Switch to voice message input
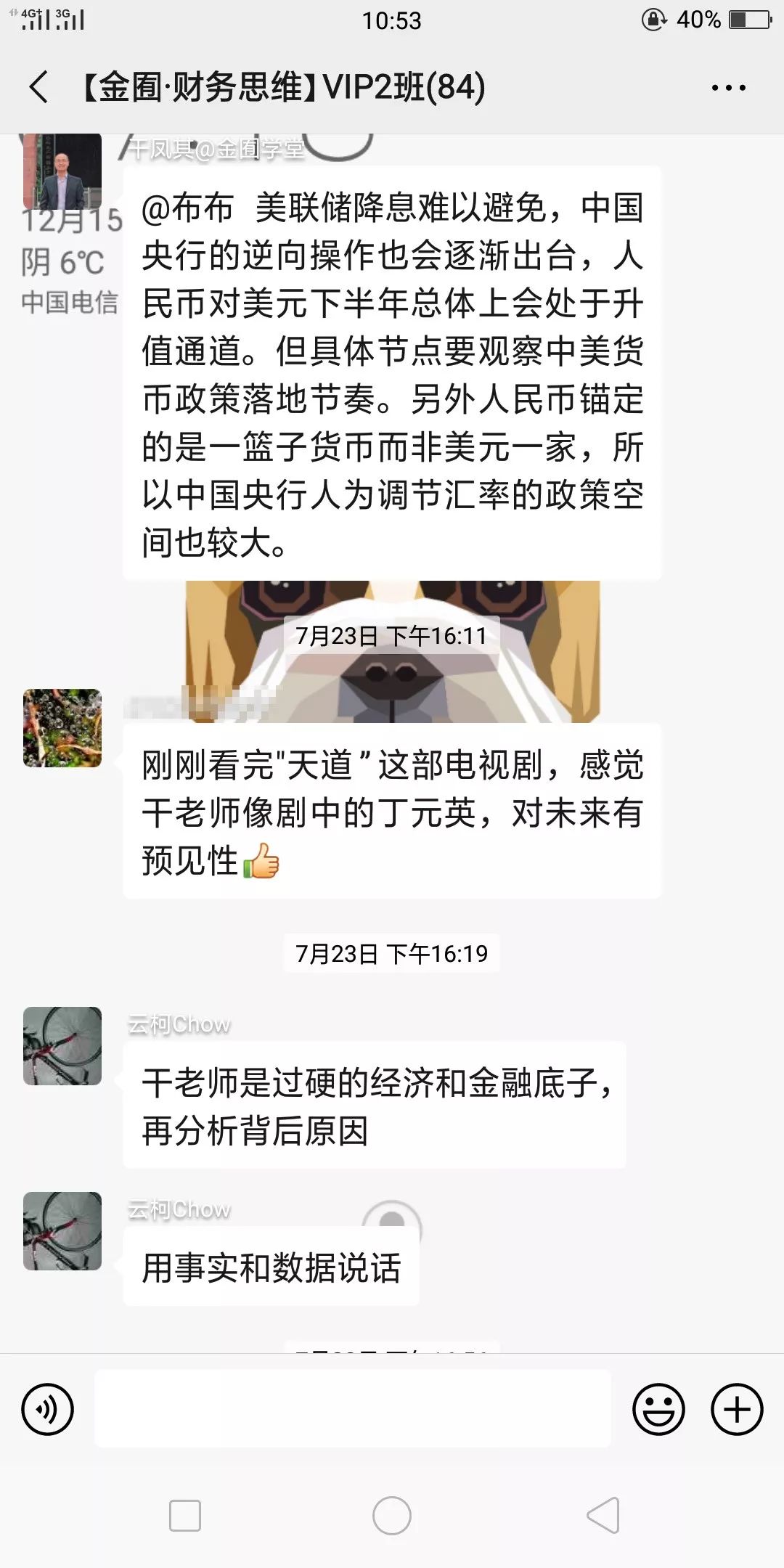 (48, 1410)
